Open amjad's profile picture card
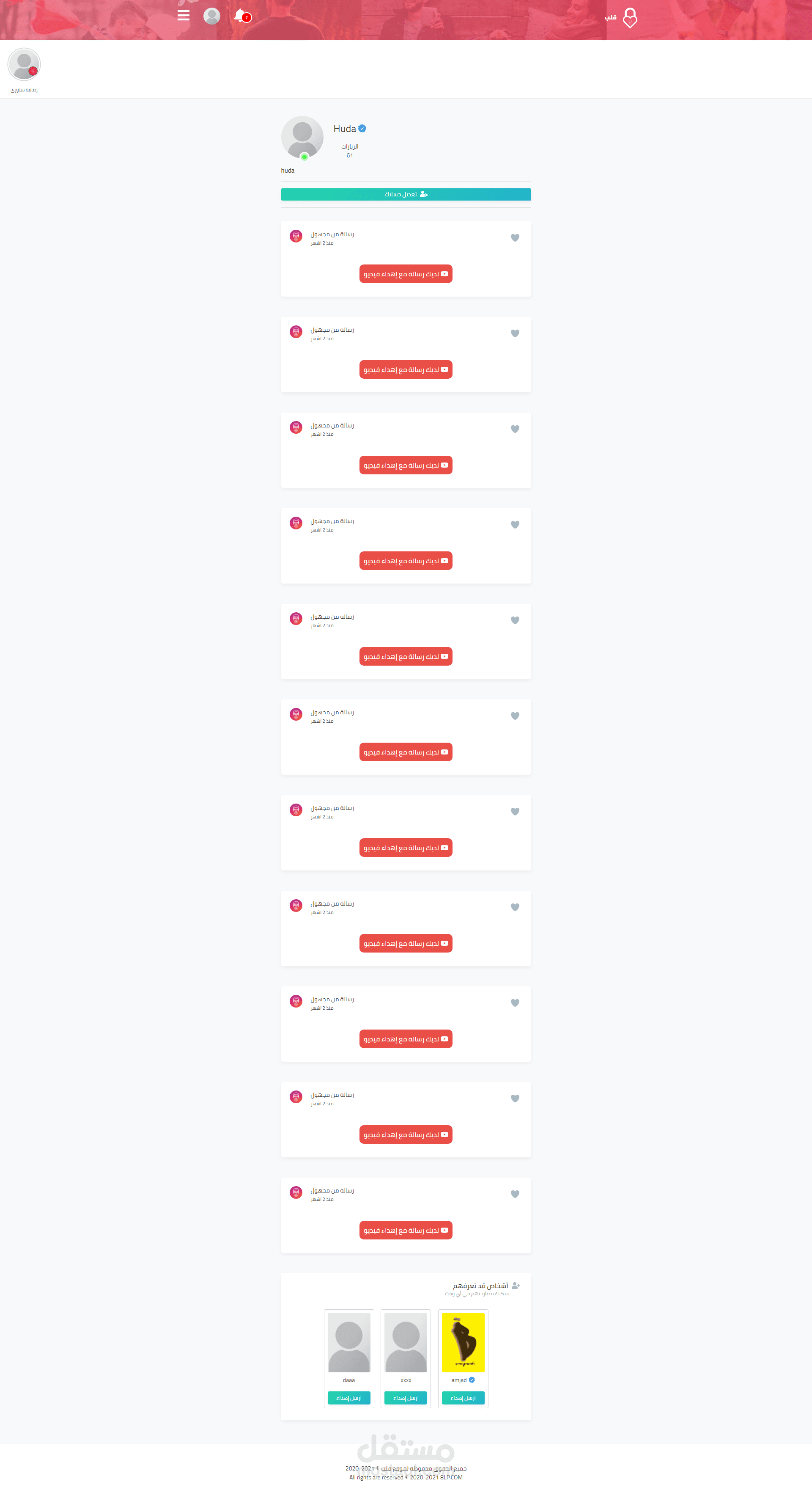812x1509 pixels. coord(463,1342)
